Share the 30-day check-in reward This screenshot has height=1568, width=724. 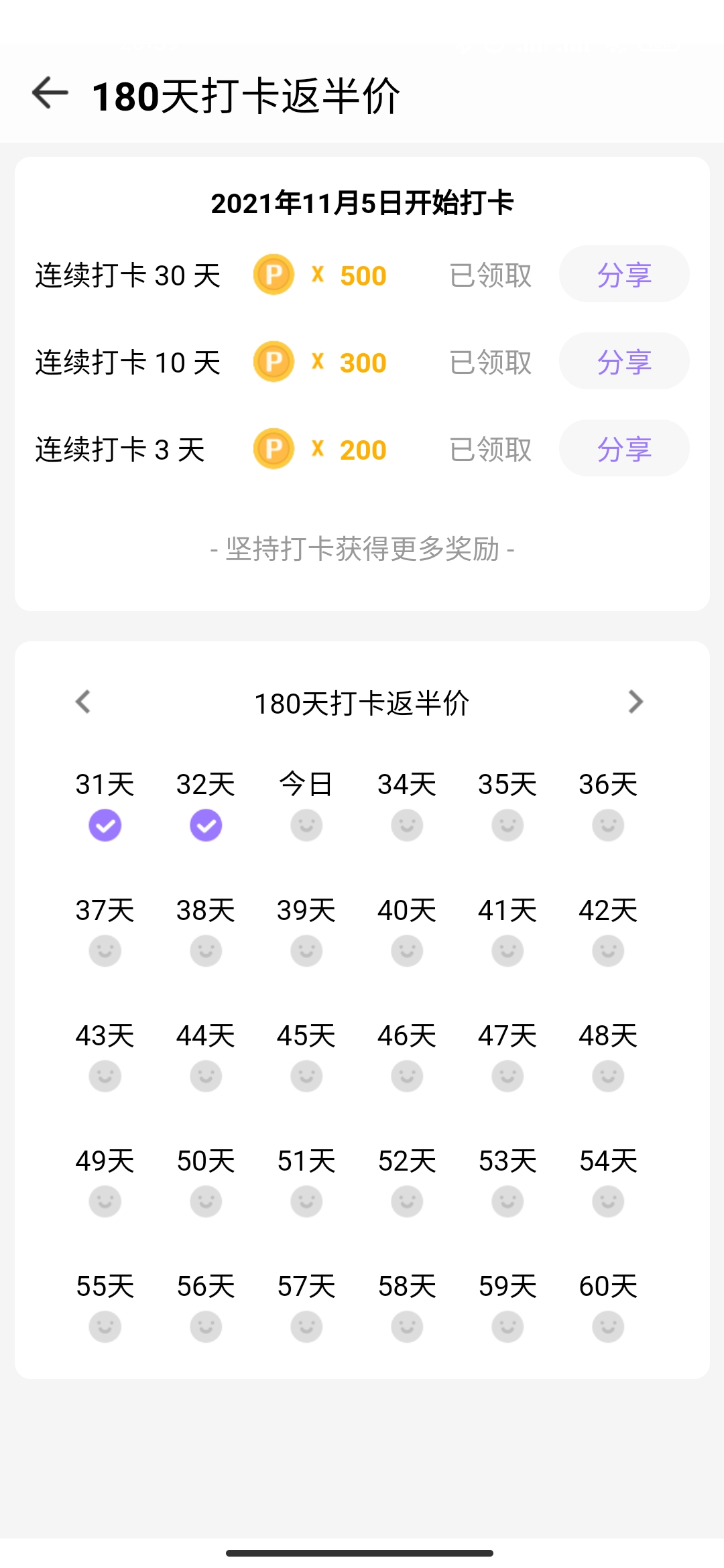click(623, 275)
